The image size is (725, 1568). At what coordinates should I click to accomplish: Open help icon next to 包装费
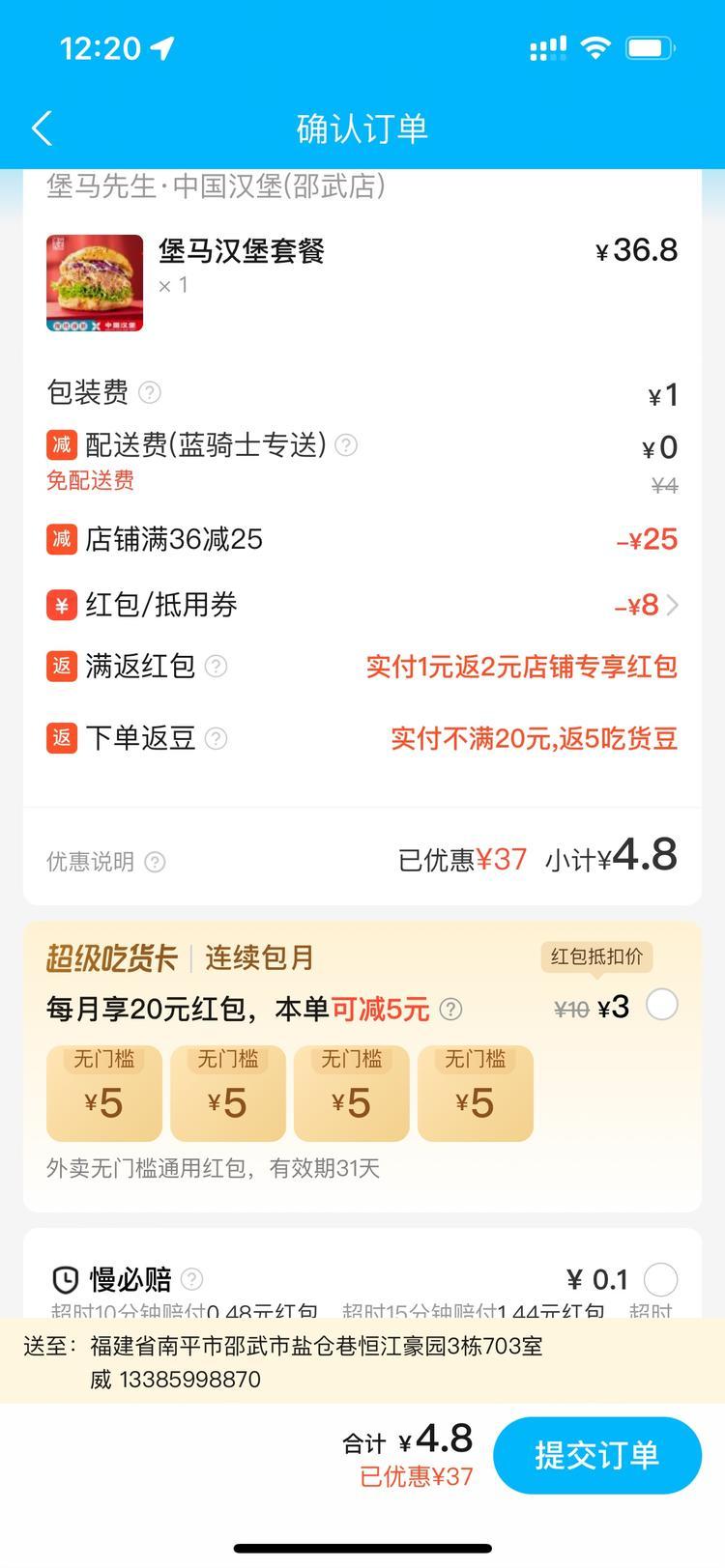150,393
